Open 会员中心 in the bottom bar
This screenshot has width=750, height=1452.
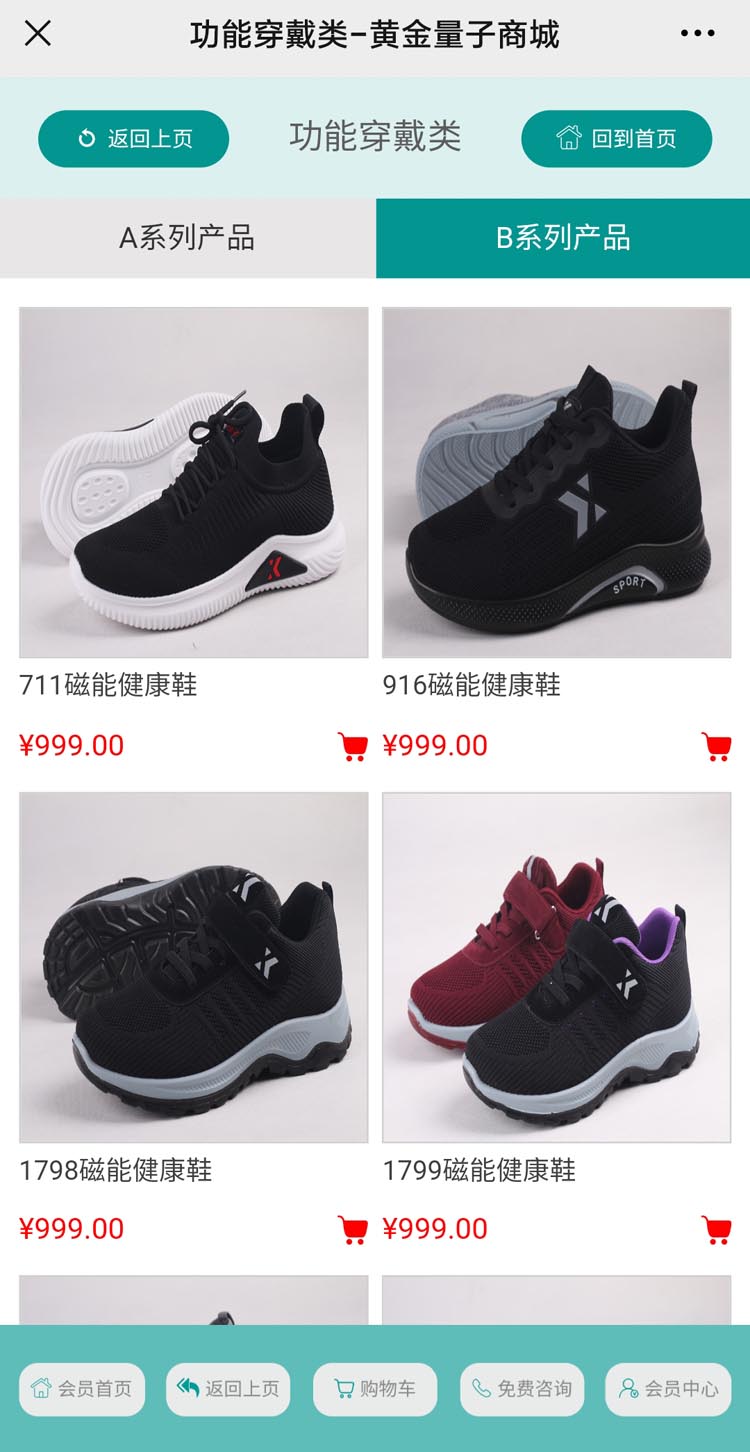pos(668,1389)
